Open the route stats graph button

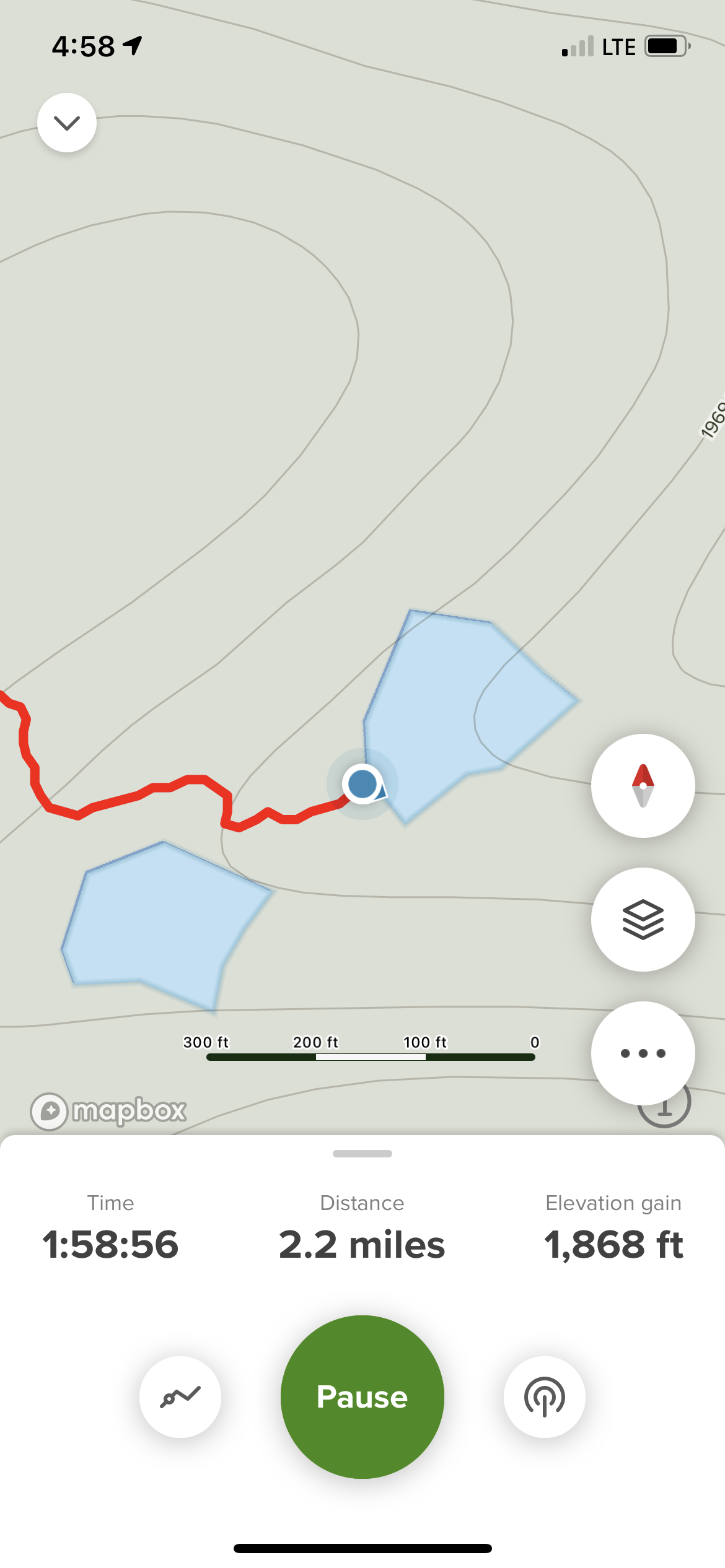pyautogui.click(x=180, y=1396)
